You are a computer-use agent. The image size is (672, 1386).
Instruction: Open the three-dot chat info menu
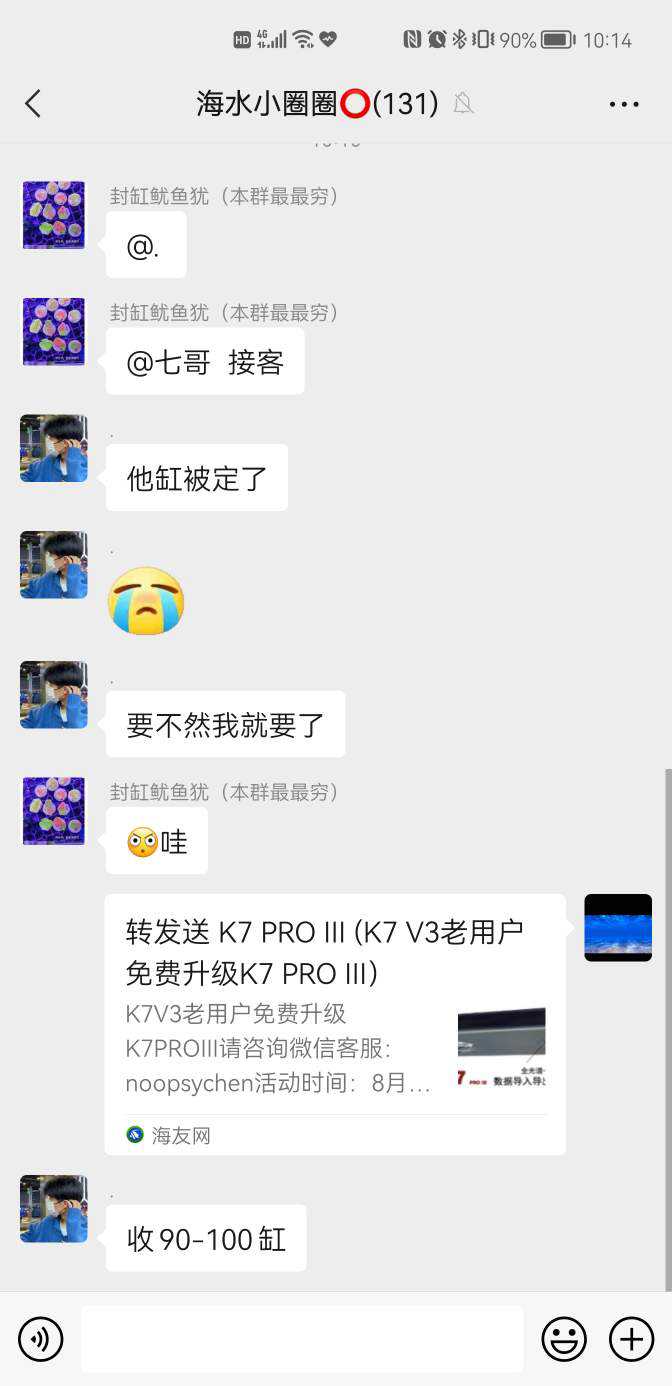point(623,104)
